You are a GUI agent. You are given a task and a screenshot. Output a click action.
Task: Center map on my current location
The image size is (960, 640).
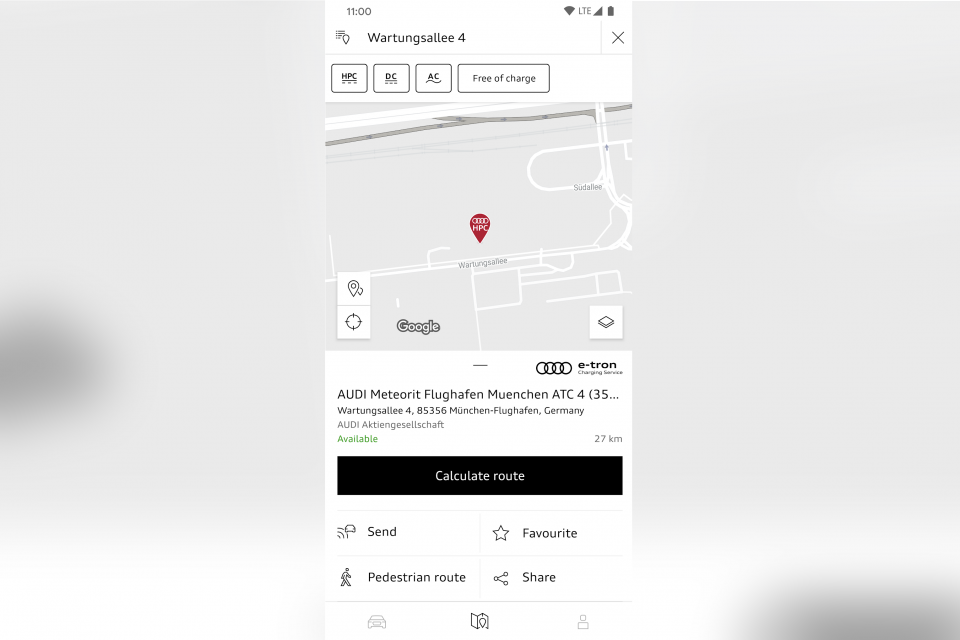[x=354, y=322]
